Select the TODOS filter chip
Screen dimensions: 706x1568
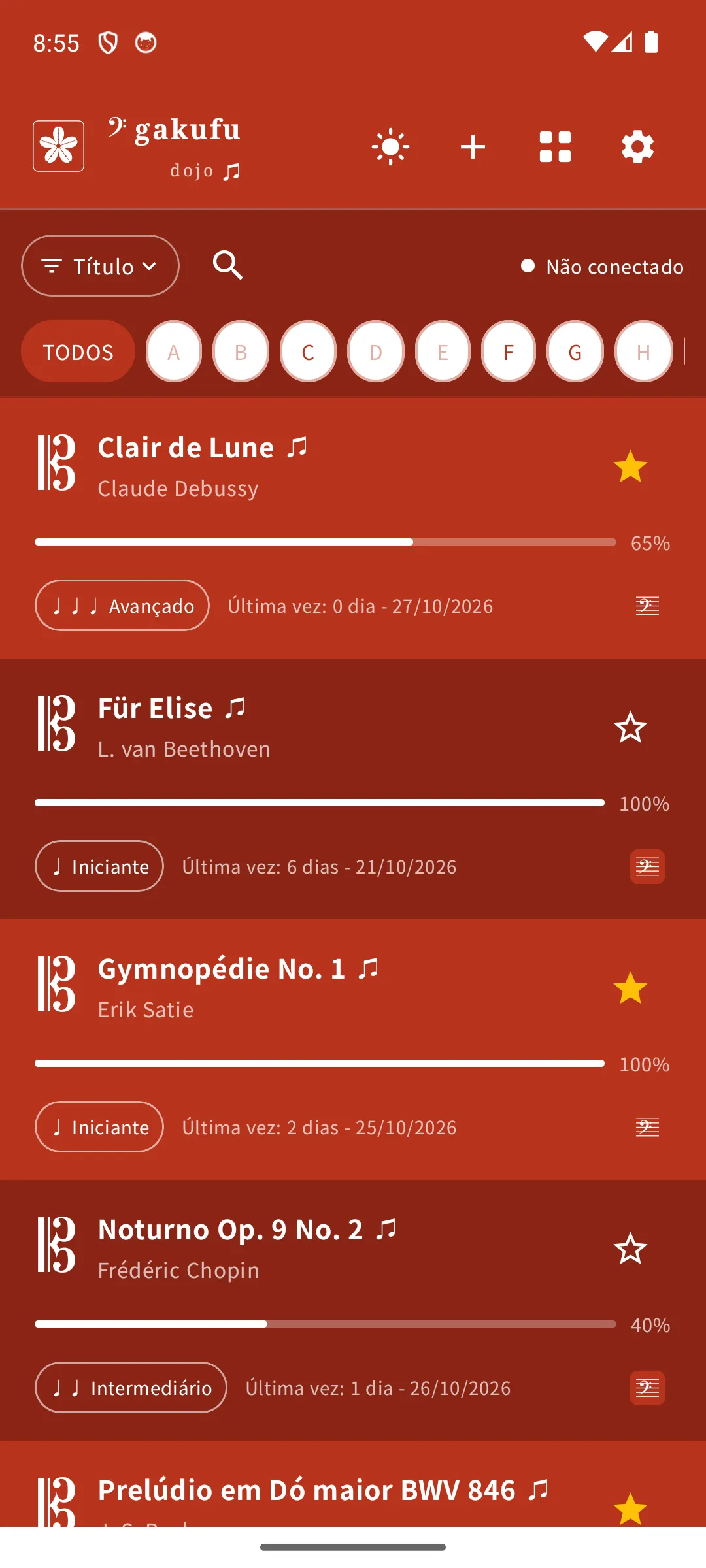[78, 352]
